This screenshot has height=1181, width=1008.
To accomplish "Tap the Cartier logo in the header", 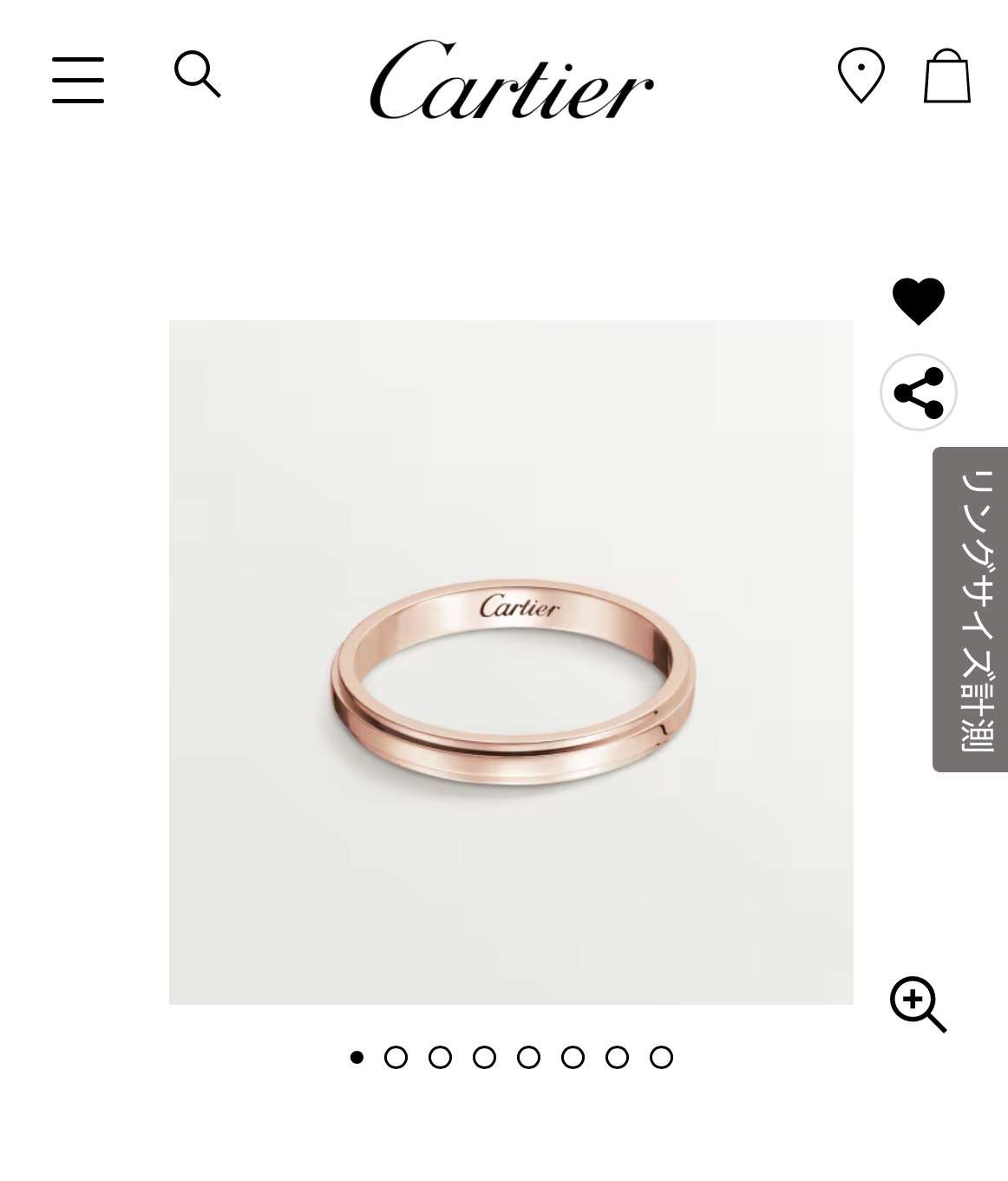I will [x=511, y=80].
